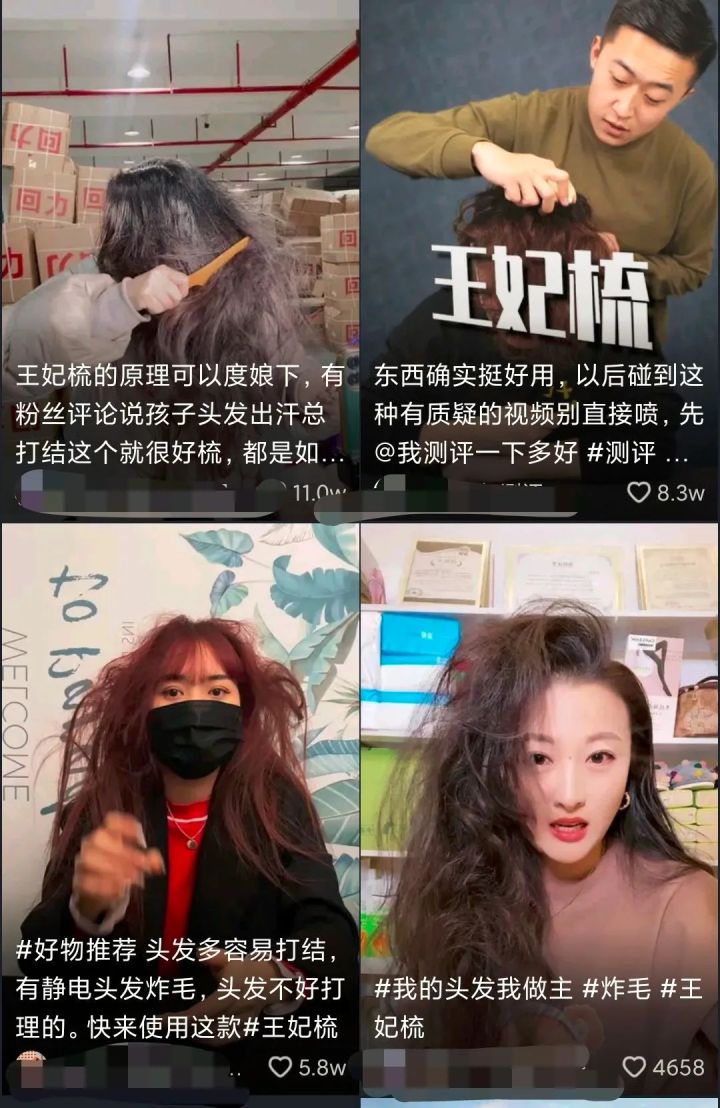This screenshot has height=1108, width=720.
Task: Like the video with 8.3w likes
Action: (x=639, y=492)
